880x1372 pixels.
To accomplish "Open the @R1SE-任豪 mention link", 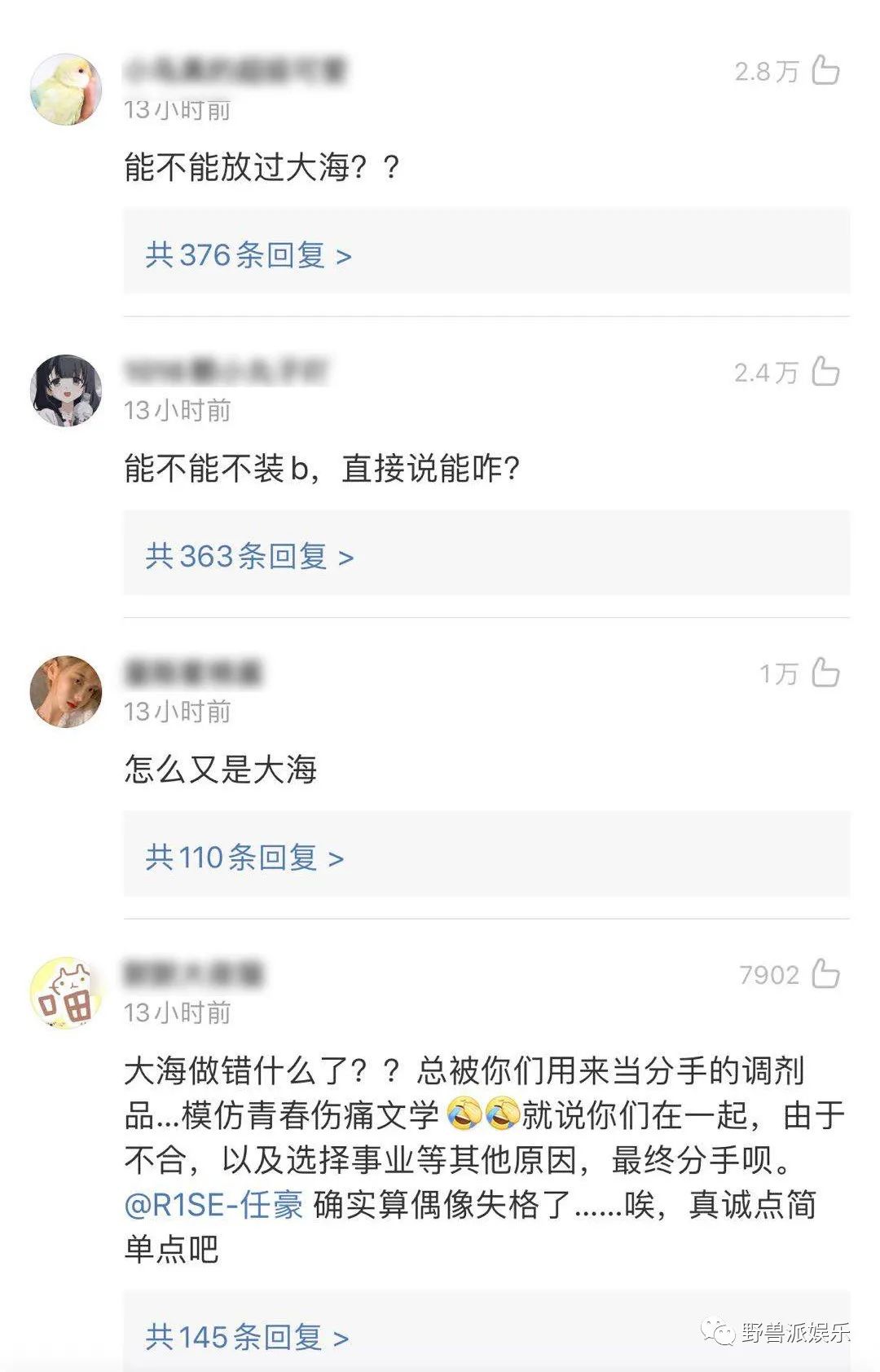I will coord(213,1204).
